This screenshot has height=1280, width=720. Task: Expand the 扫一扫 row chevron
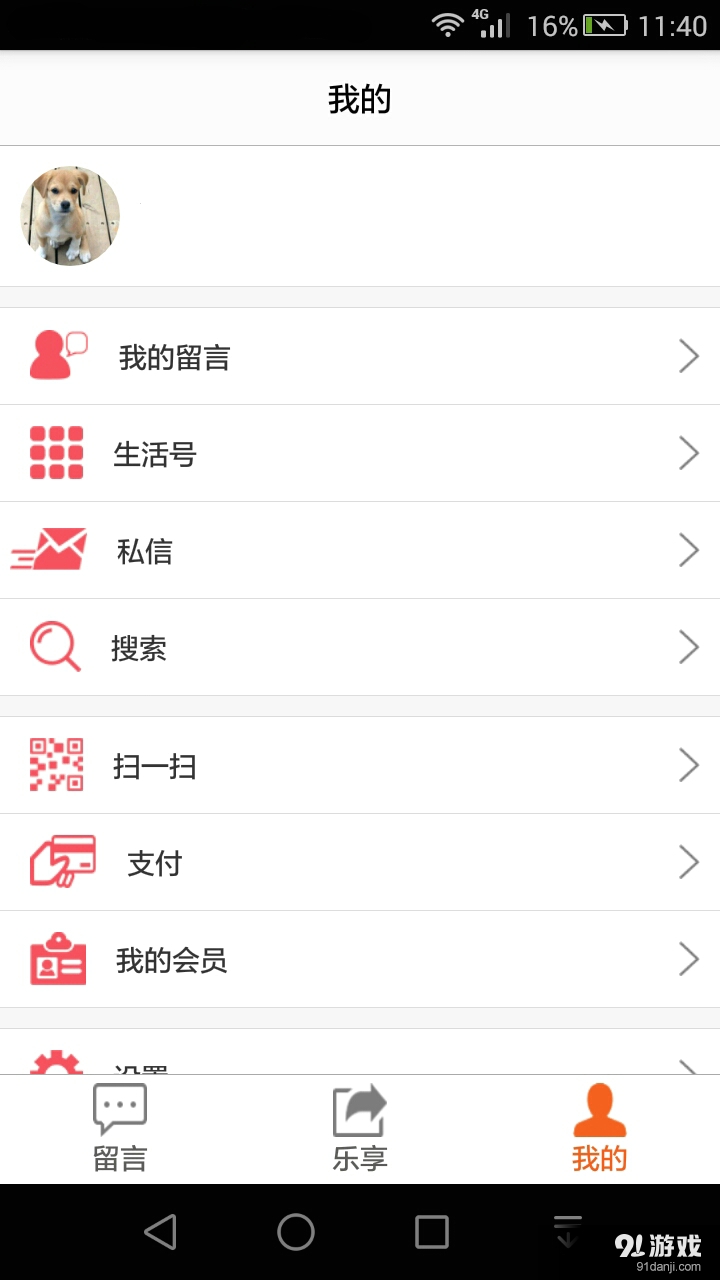pyautogui.click(x=689, y=765)
